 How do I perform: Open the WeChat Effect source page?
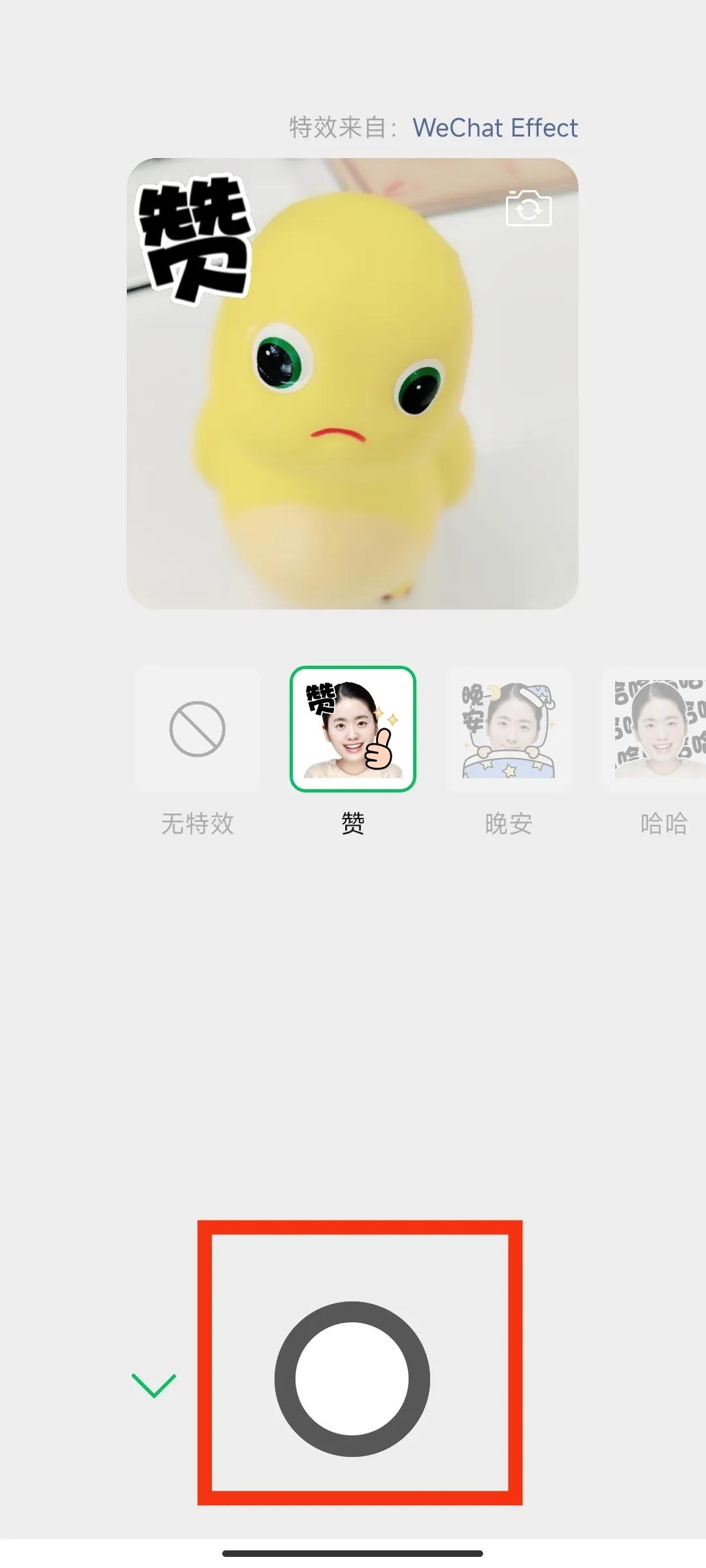pyautogui.click(x=496, y=128)
